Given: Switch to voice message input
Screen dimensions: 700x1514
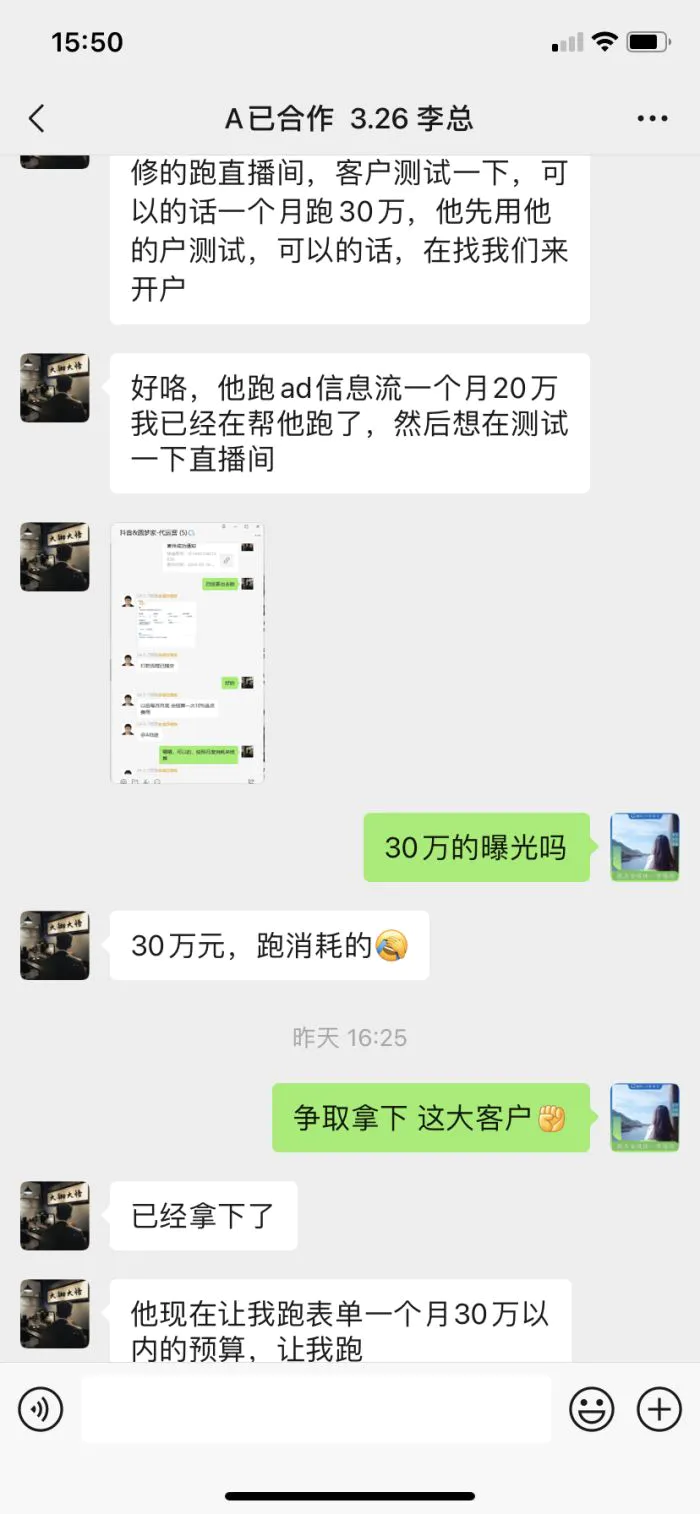Looking at the screenshot, I should coord(41,1410).
